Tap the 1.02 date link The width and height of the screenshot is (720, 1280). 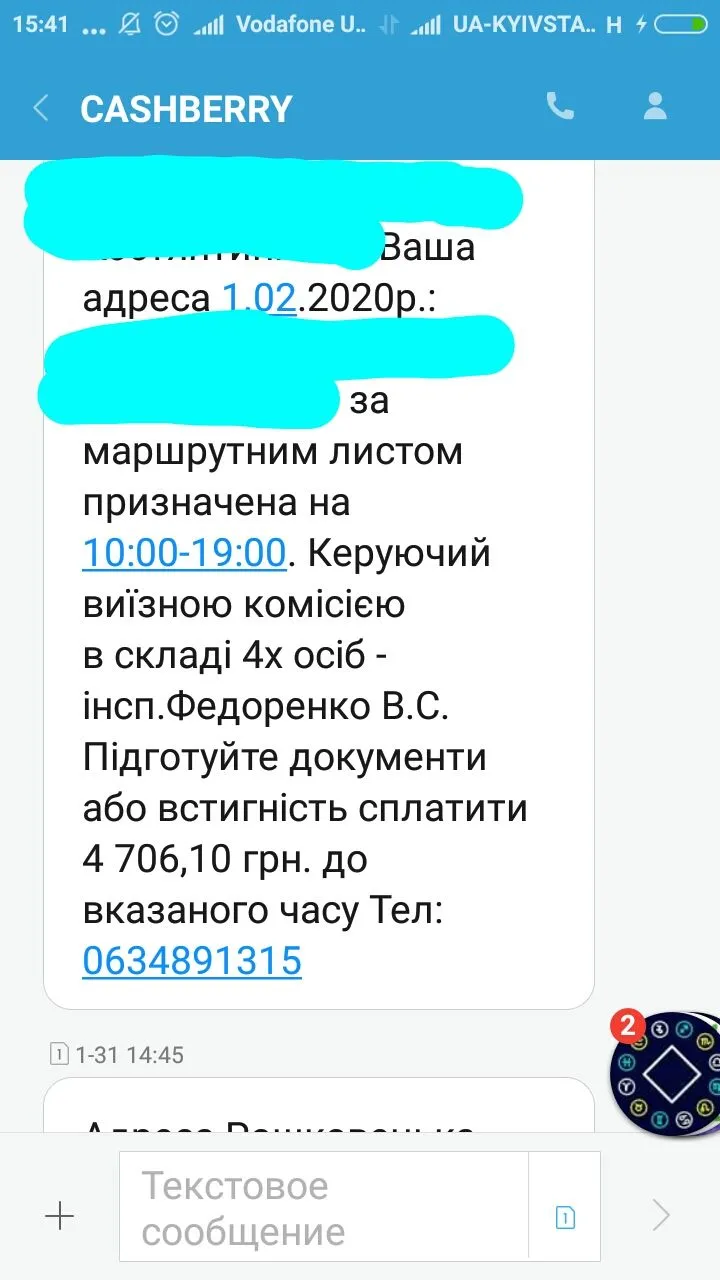point(259,297)
